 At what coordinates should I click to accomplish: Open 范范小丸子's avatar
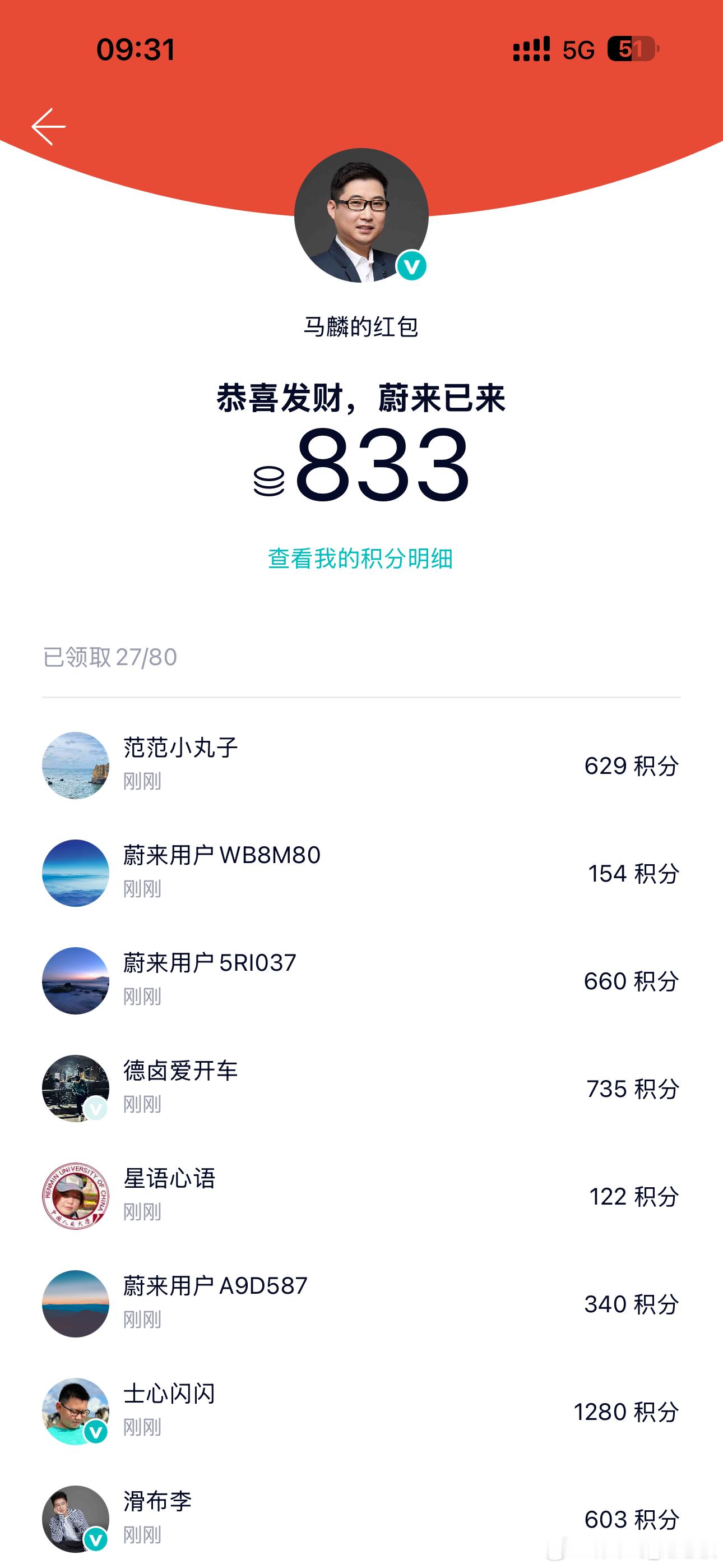(76, 765)
